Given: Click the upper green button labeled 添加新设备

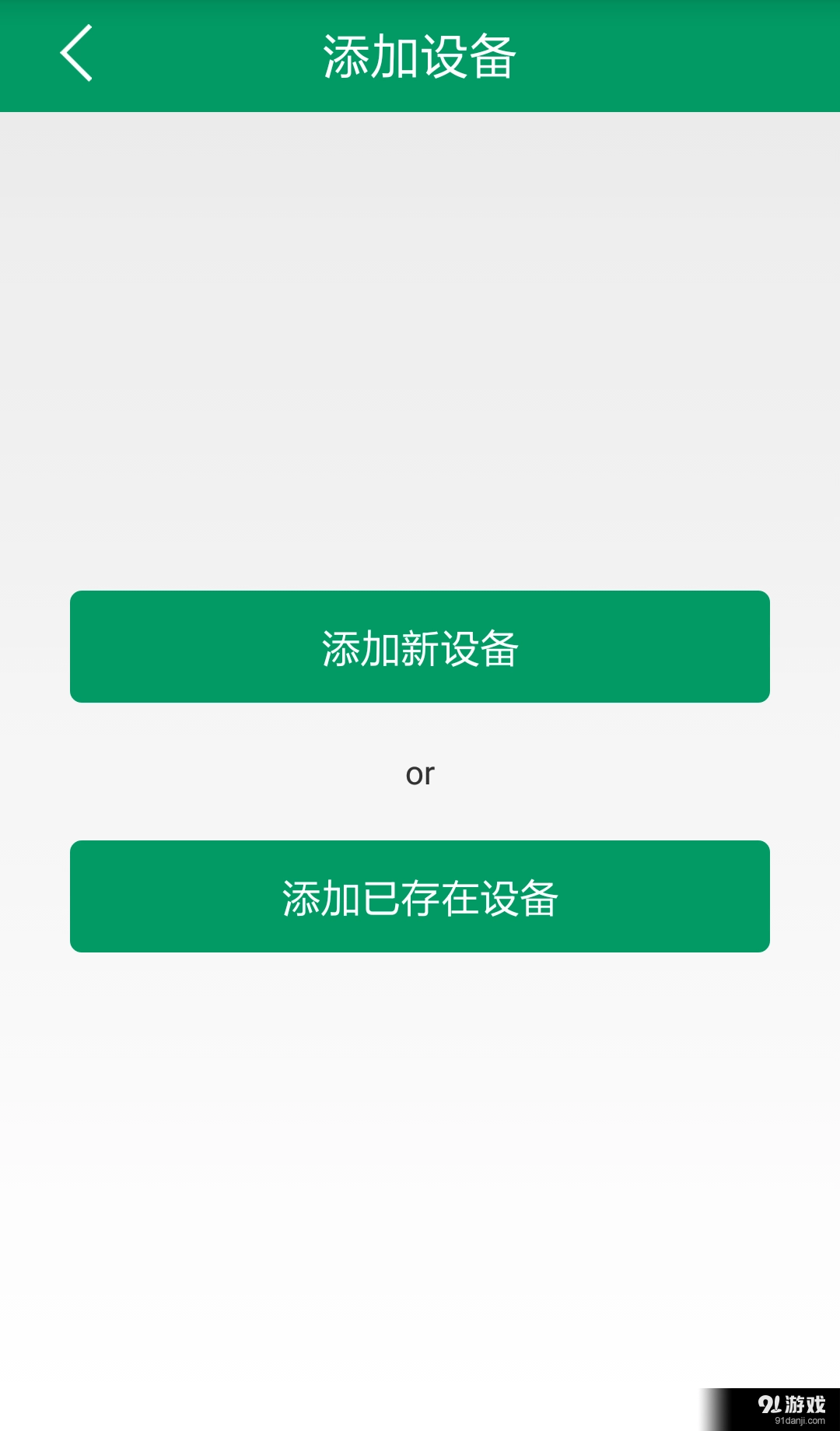Looking at the screenshot, I should point(420,646).
